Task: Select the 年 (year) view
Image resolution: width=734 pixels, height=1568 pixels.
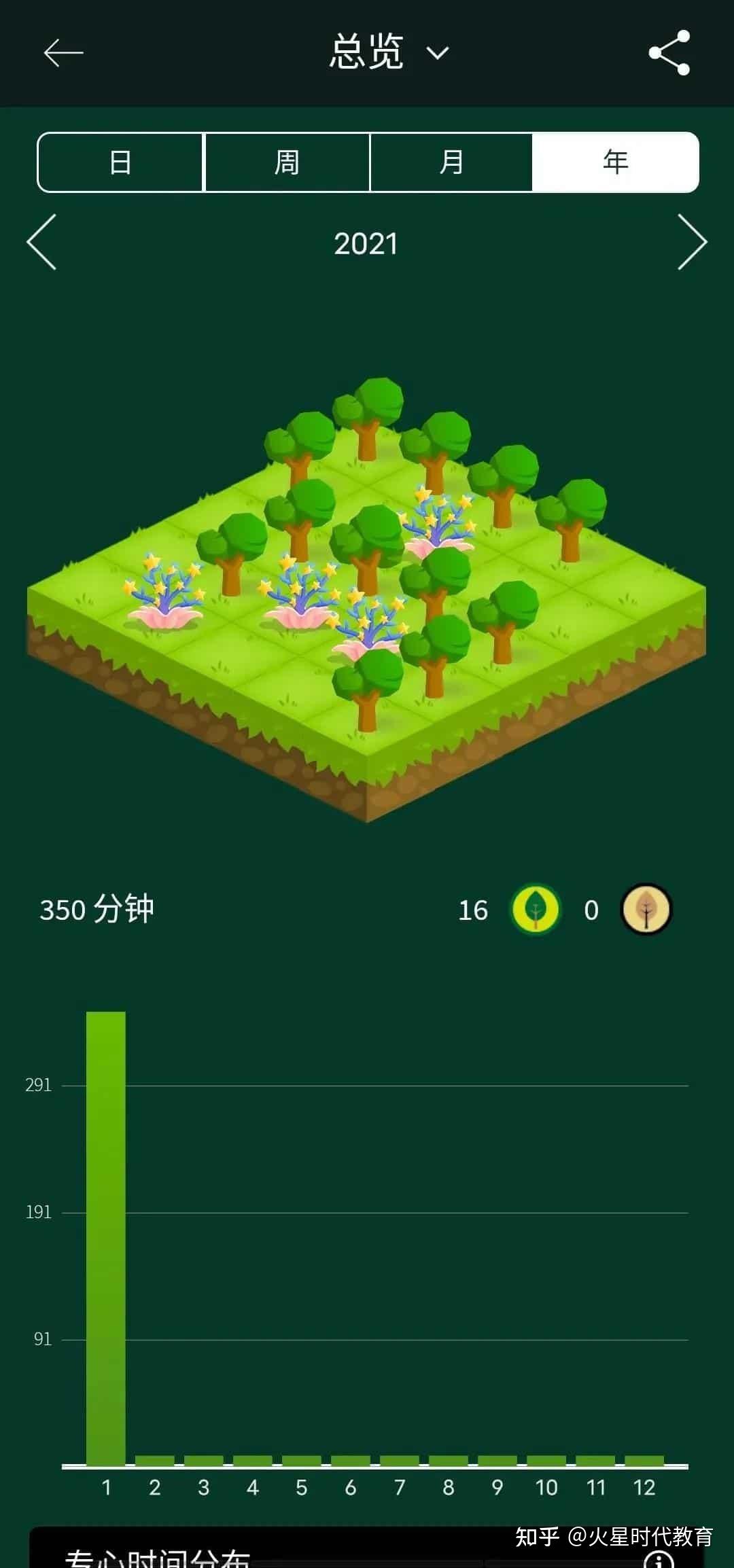Action: [x=615, y=162]
